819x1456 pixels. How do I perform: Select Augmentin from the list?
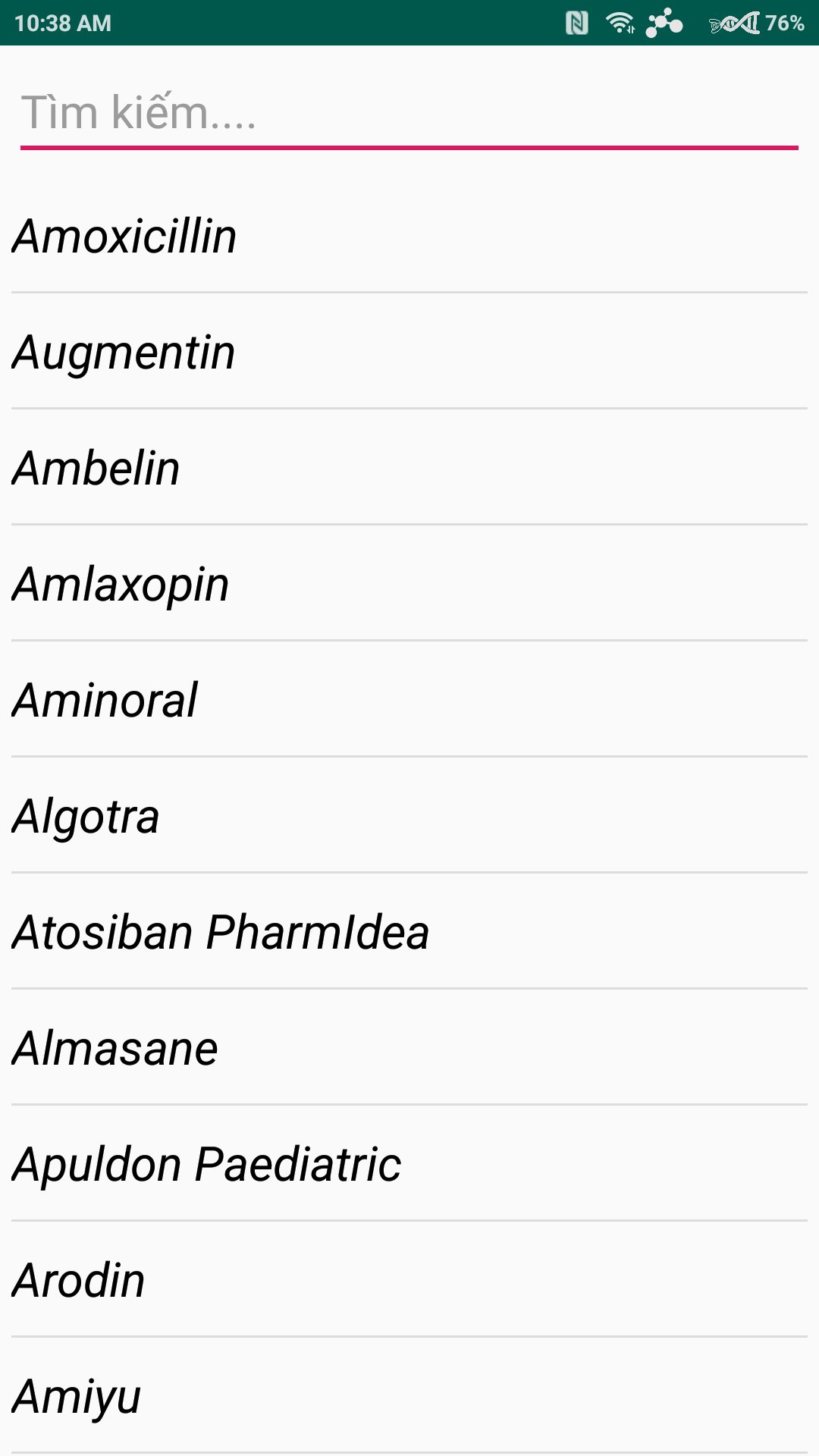pos(409,351)
